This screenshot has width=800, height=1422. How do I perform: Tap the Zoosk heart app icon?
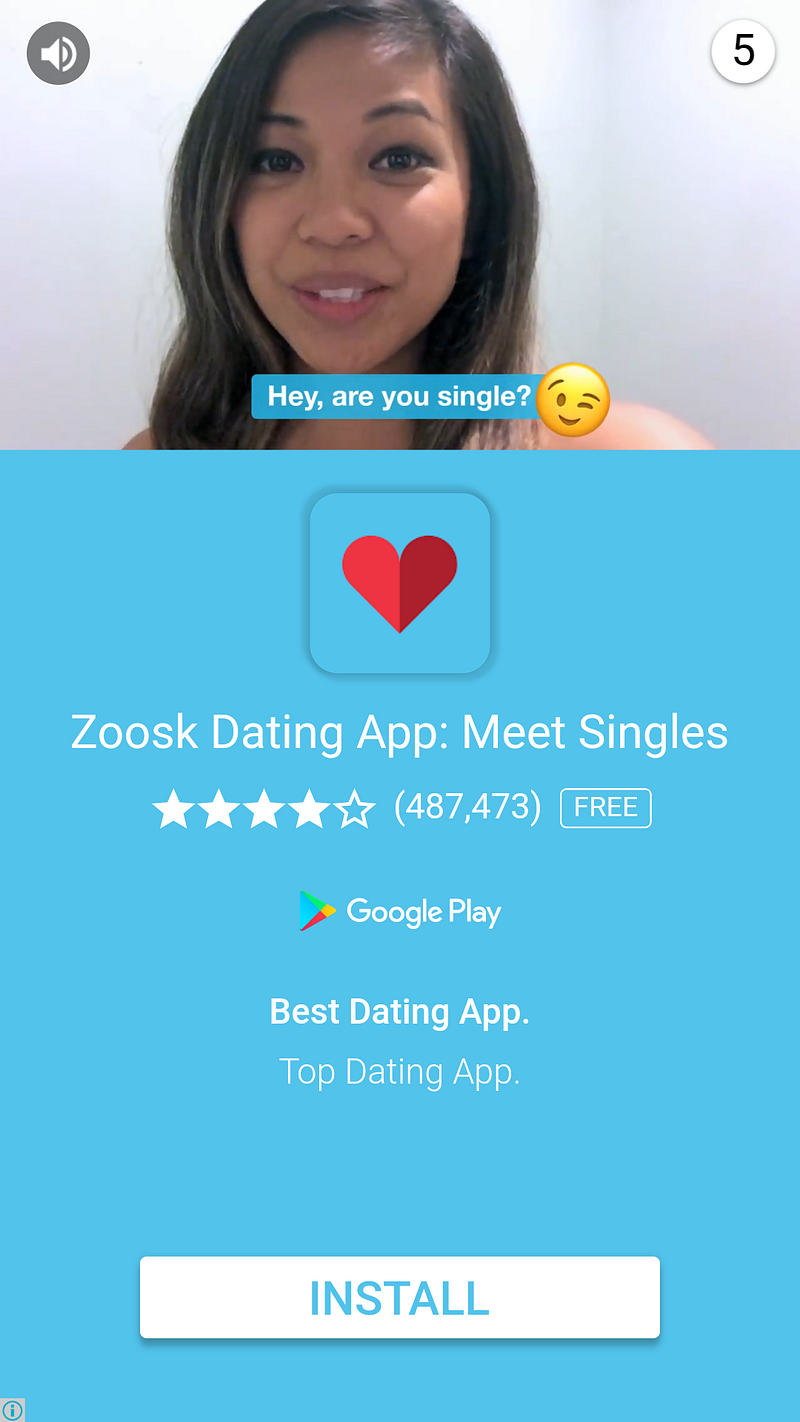pos(400,583)
